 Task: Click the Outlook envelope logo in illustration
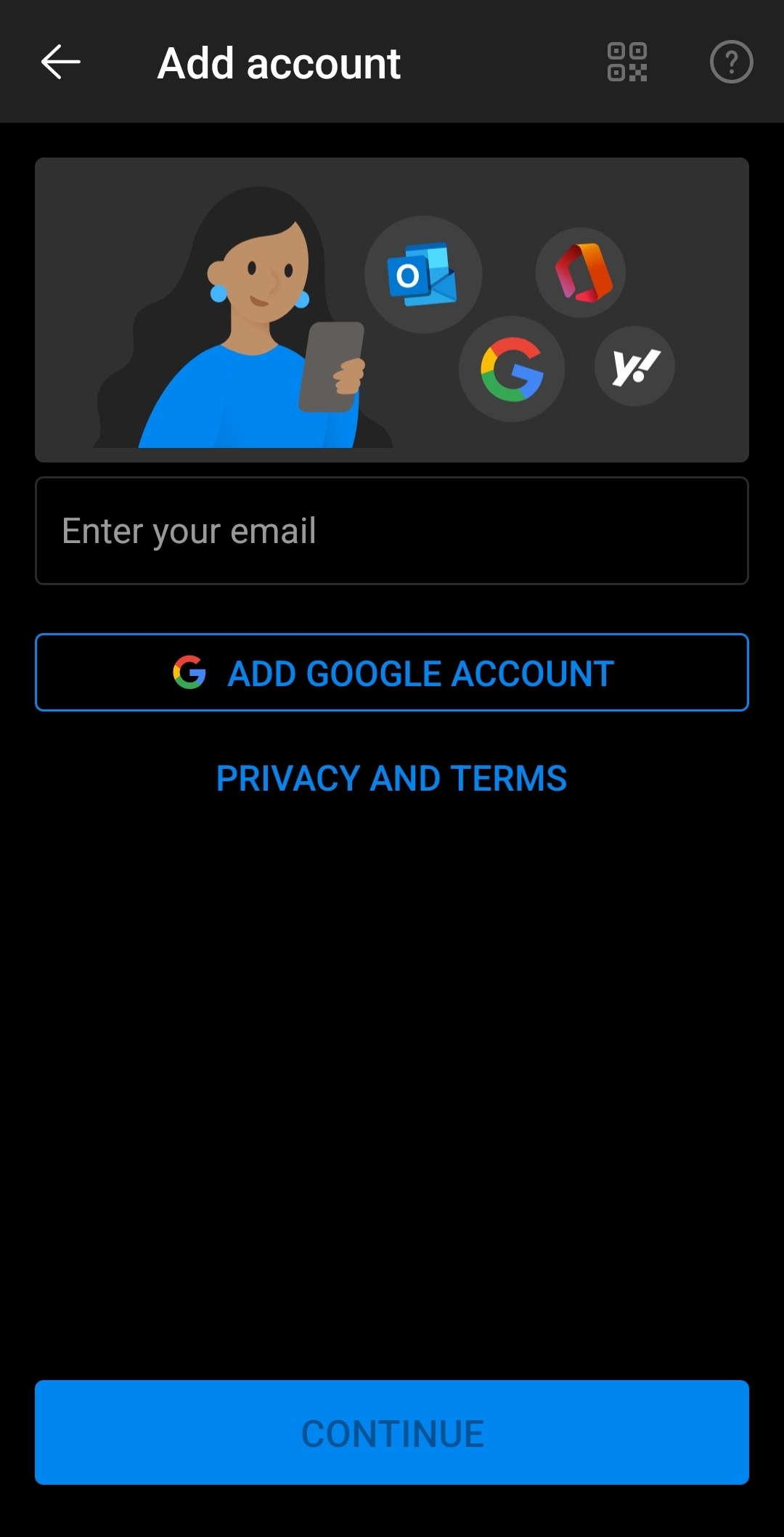[422, 274]
